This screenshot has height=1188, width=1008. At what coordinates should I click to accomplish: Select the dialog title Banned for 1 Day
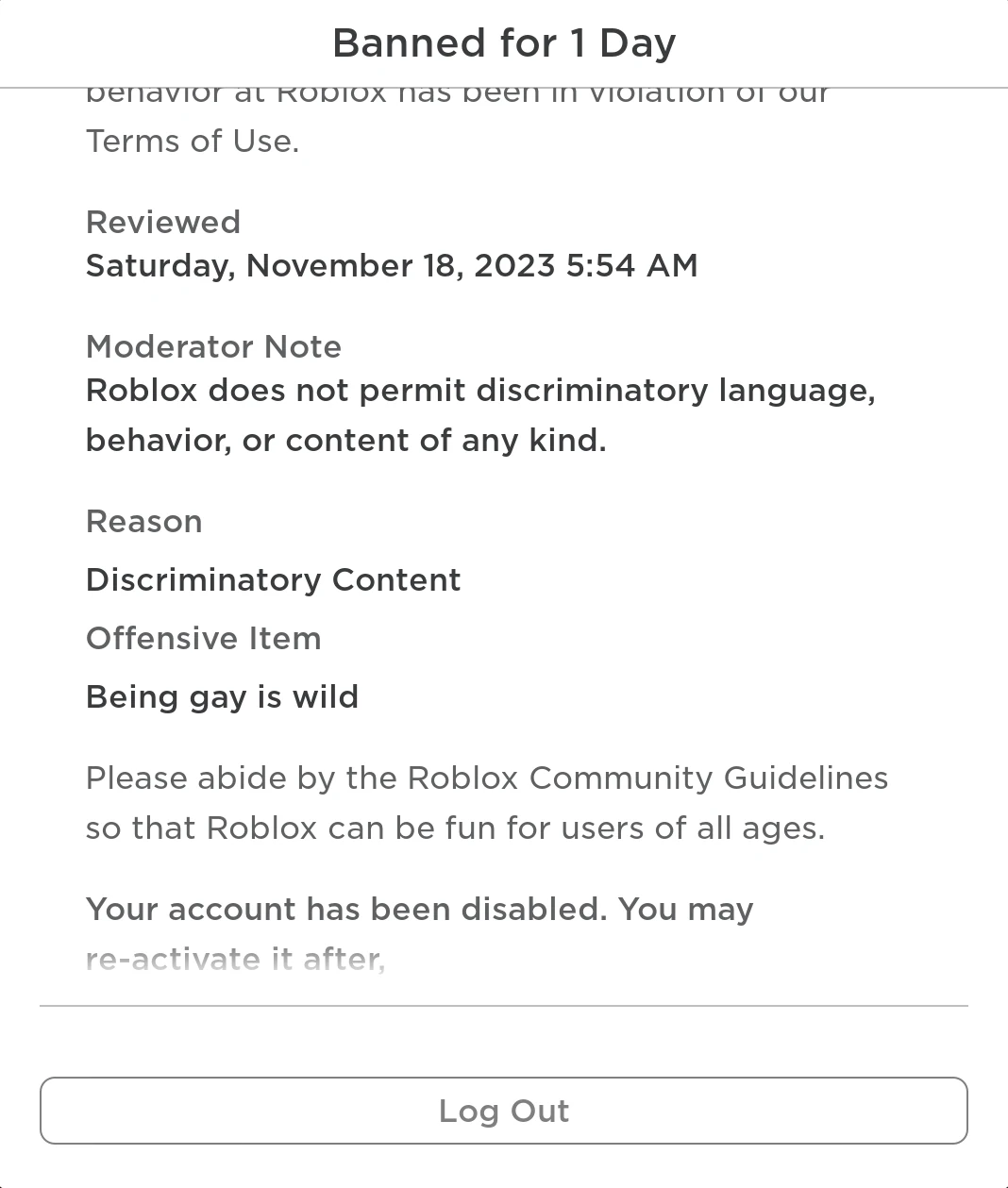pyautogui.click(x=504, y=42)
